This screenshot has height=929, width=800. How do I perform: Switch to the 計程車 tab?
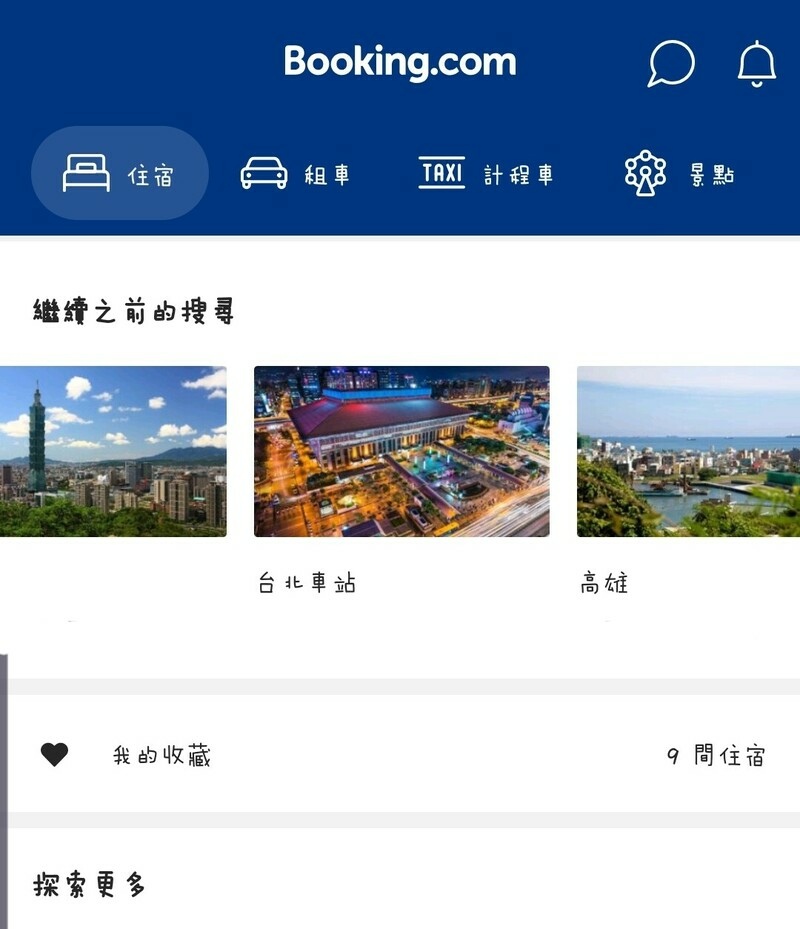pos(486,174)
